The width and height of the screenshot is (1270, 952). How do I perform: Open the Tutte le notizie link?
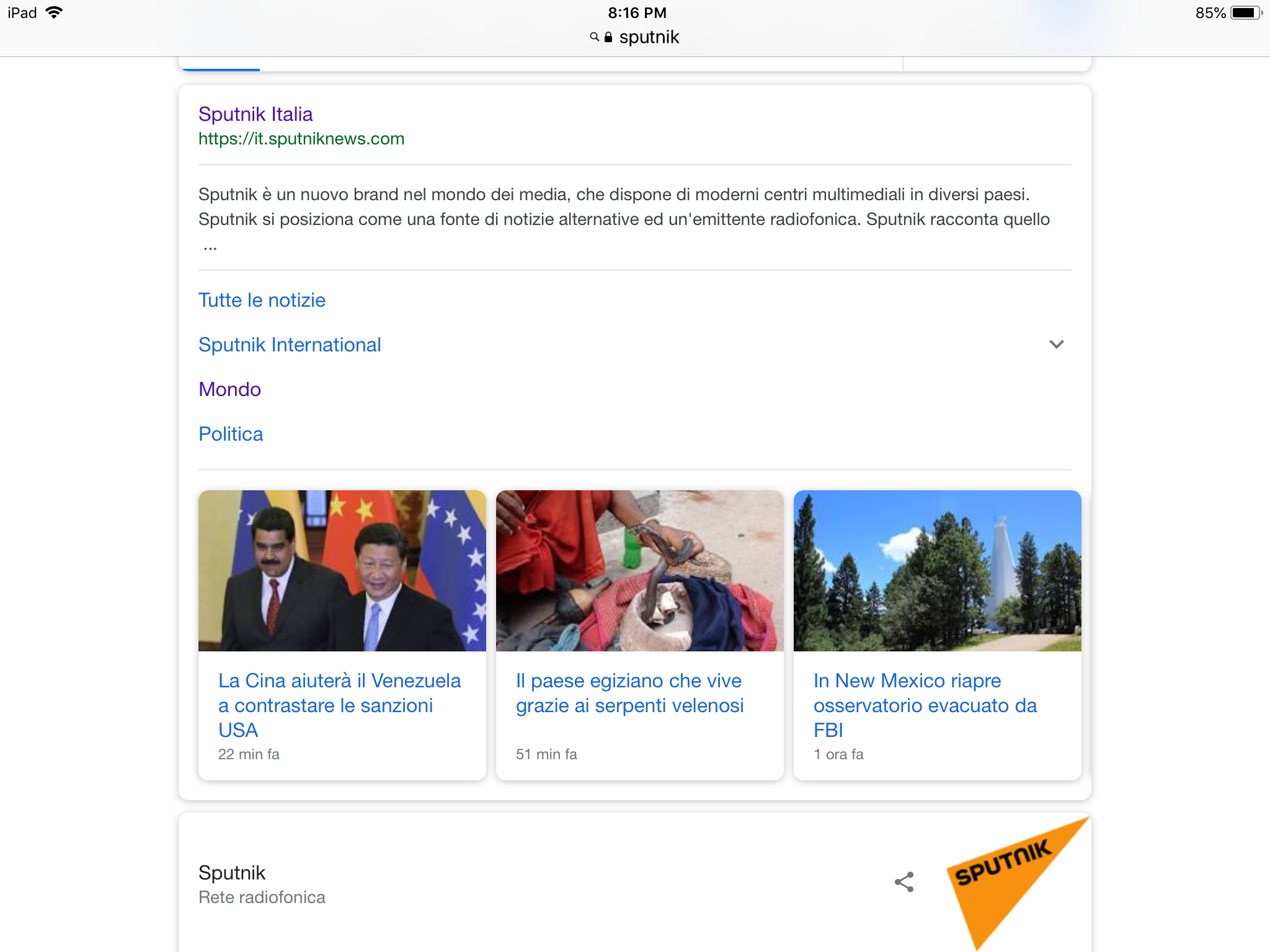click(x=262, y=300)
